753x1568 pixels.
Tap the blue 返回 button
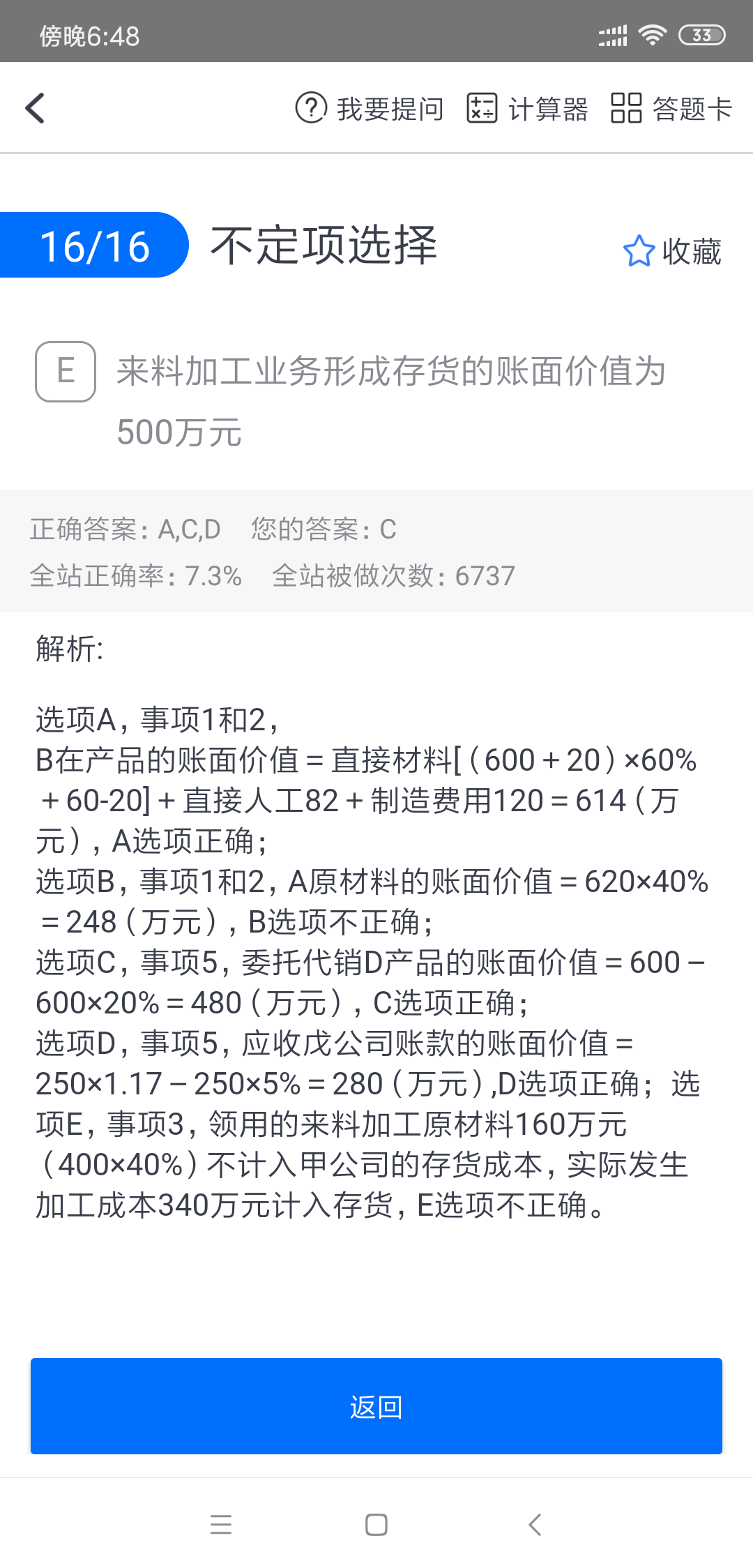click(376, 1406)
